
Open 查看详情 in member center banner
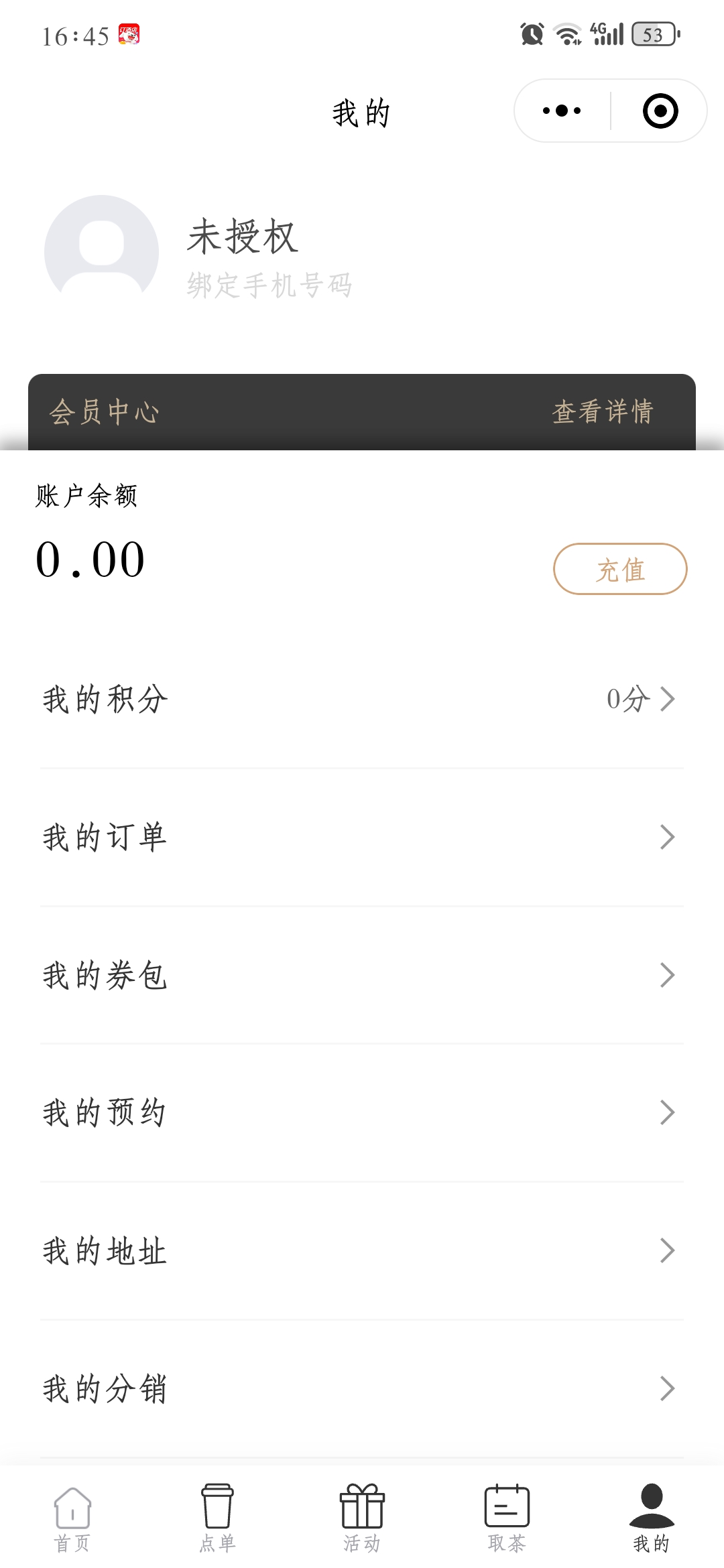pyautogui.click(x=603, y=413)
